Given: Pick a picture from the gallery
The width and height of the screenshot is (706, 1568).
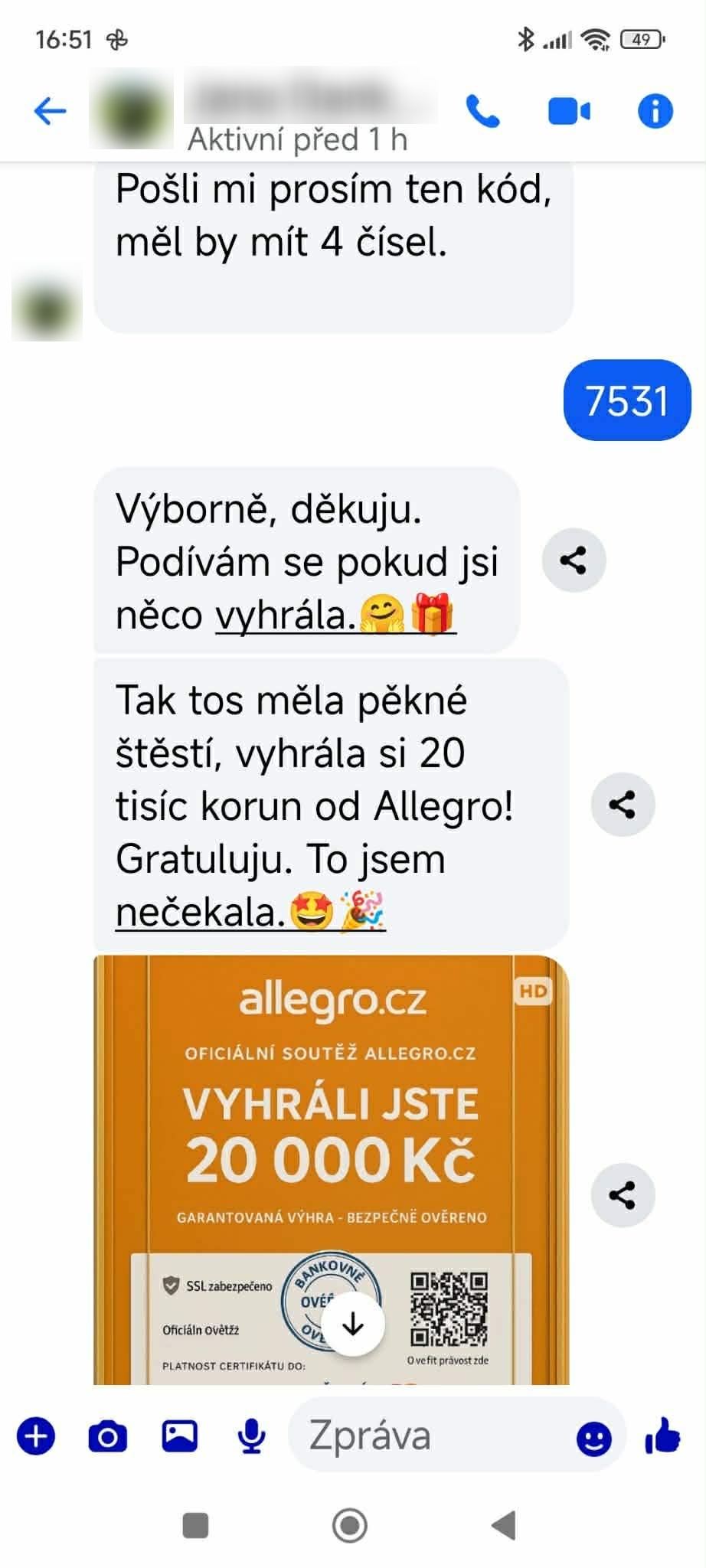Looking at the screenshot, I should point(179,1436).
